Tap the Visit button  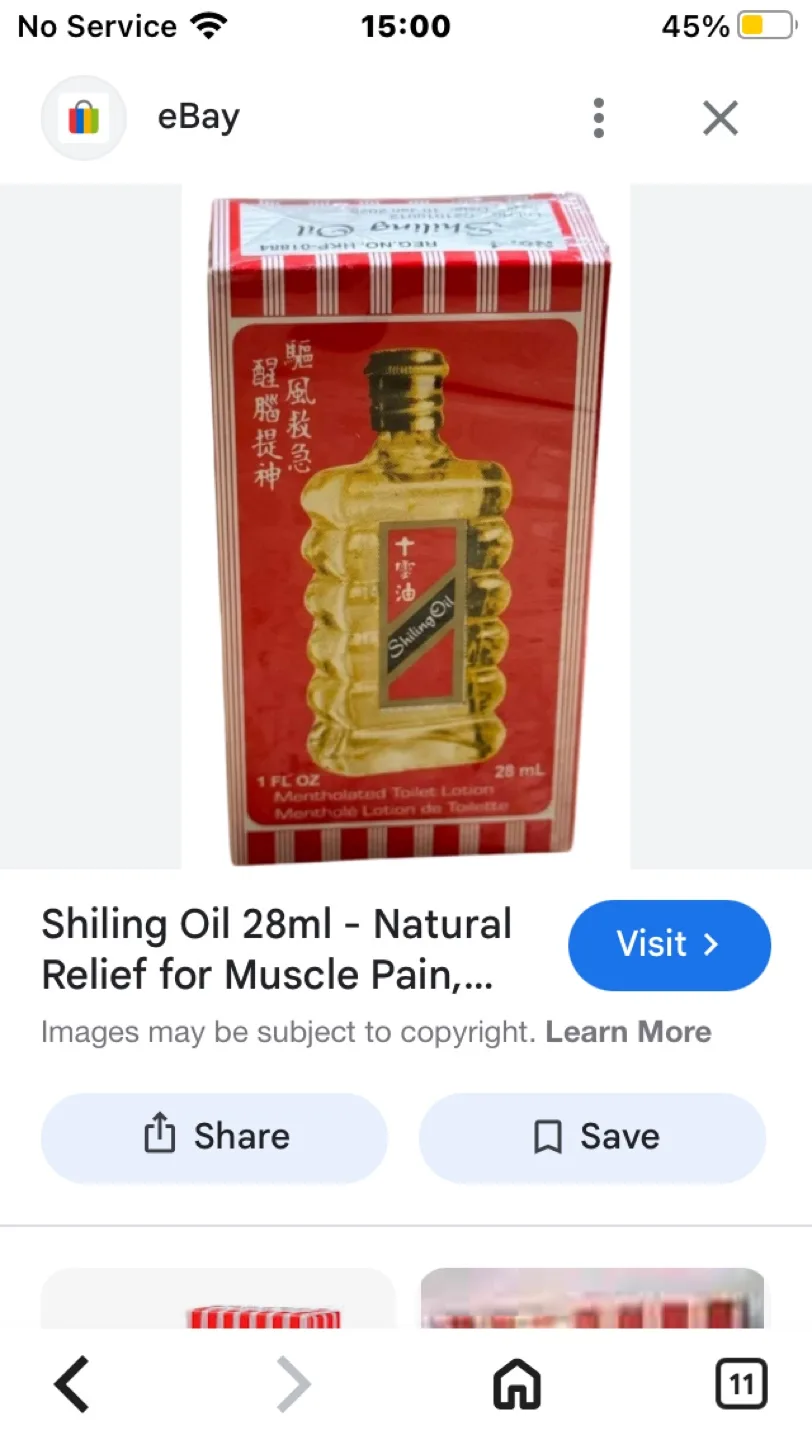[x=669, y=944]
